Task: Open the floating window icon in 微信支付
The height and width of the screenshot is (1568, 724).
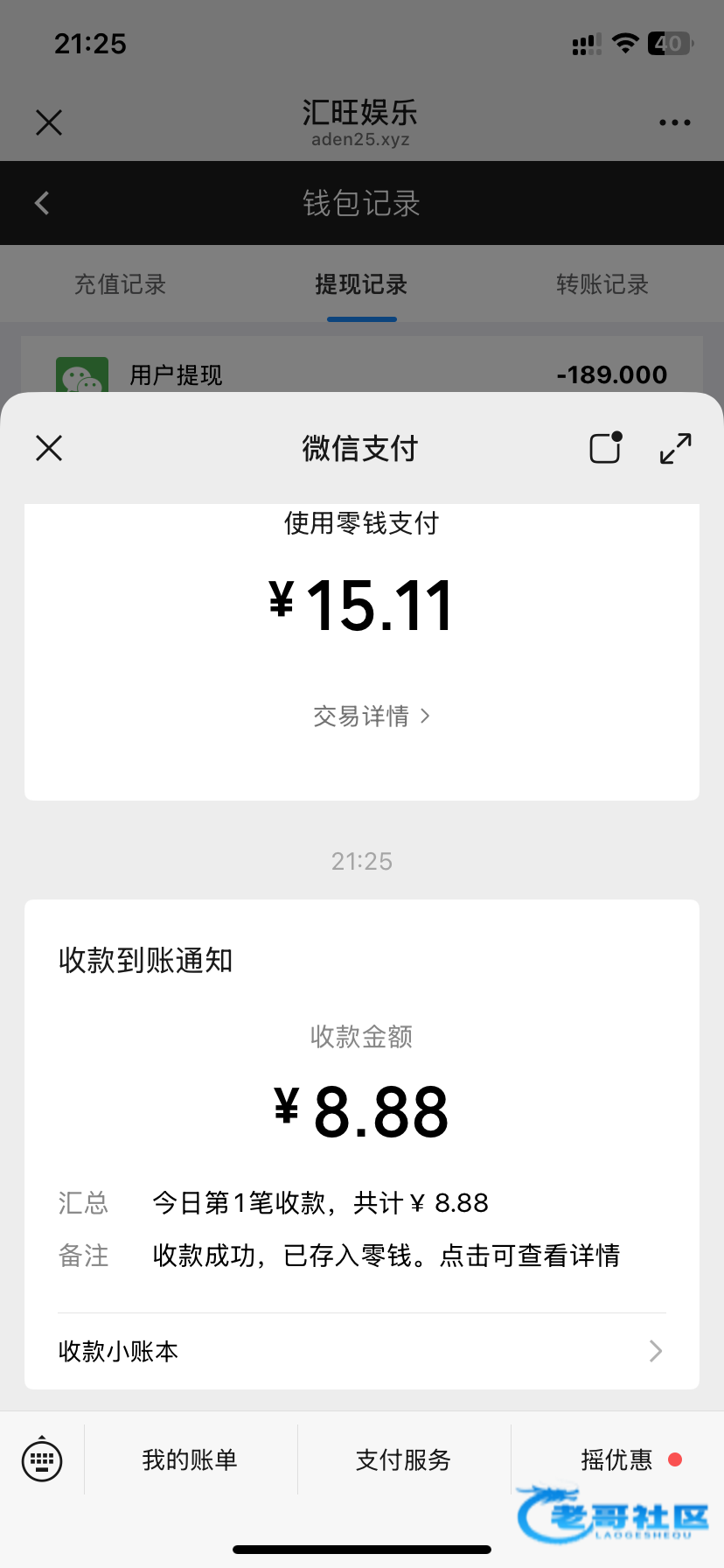Action: coord(605,448)
